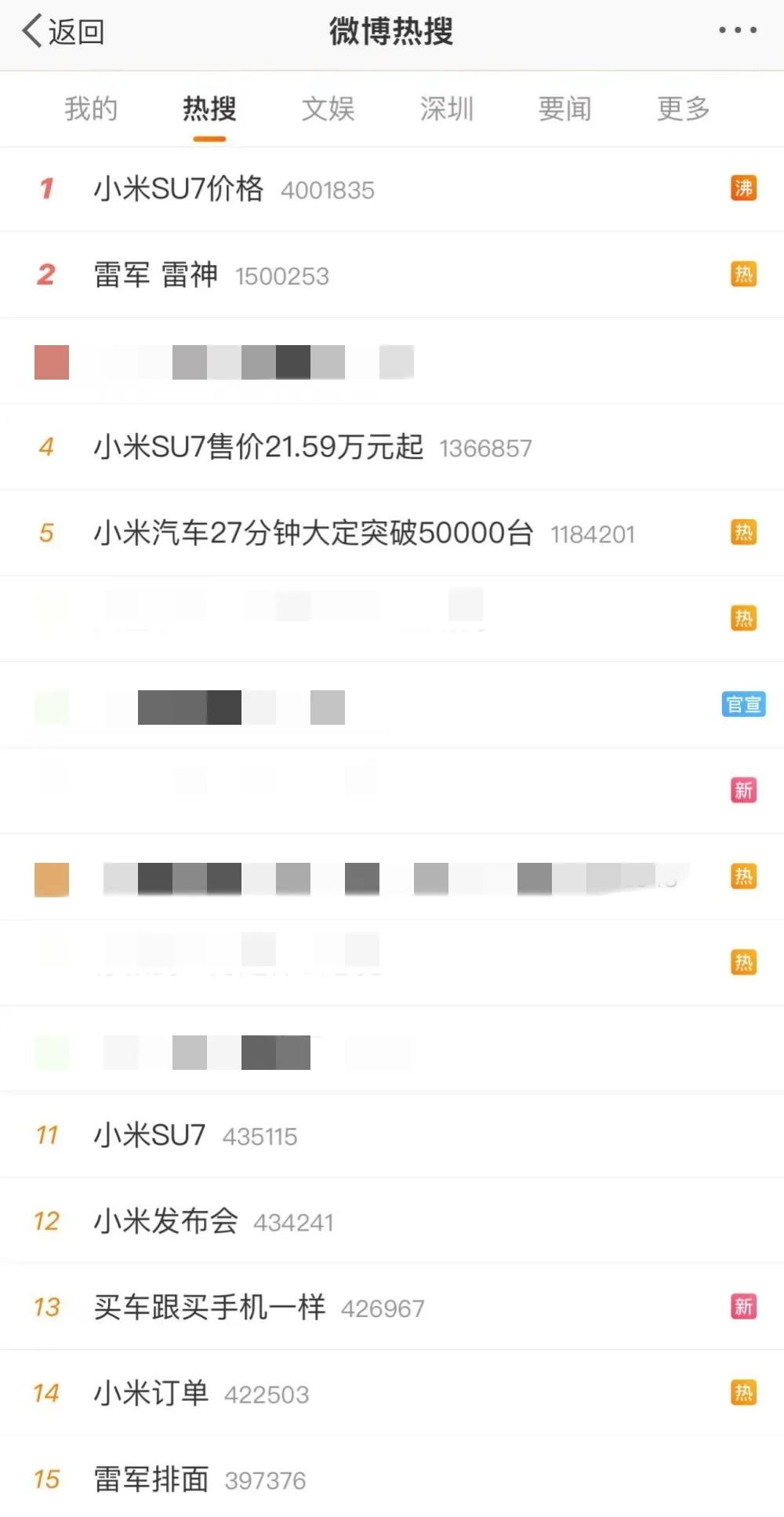This screenshot has height=1517, width=784.
Task: Click the 新 badge beside 买车跟买手机一样
Action: (743, 1306)
